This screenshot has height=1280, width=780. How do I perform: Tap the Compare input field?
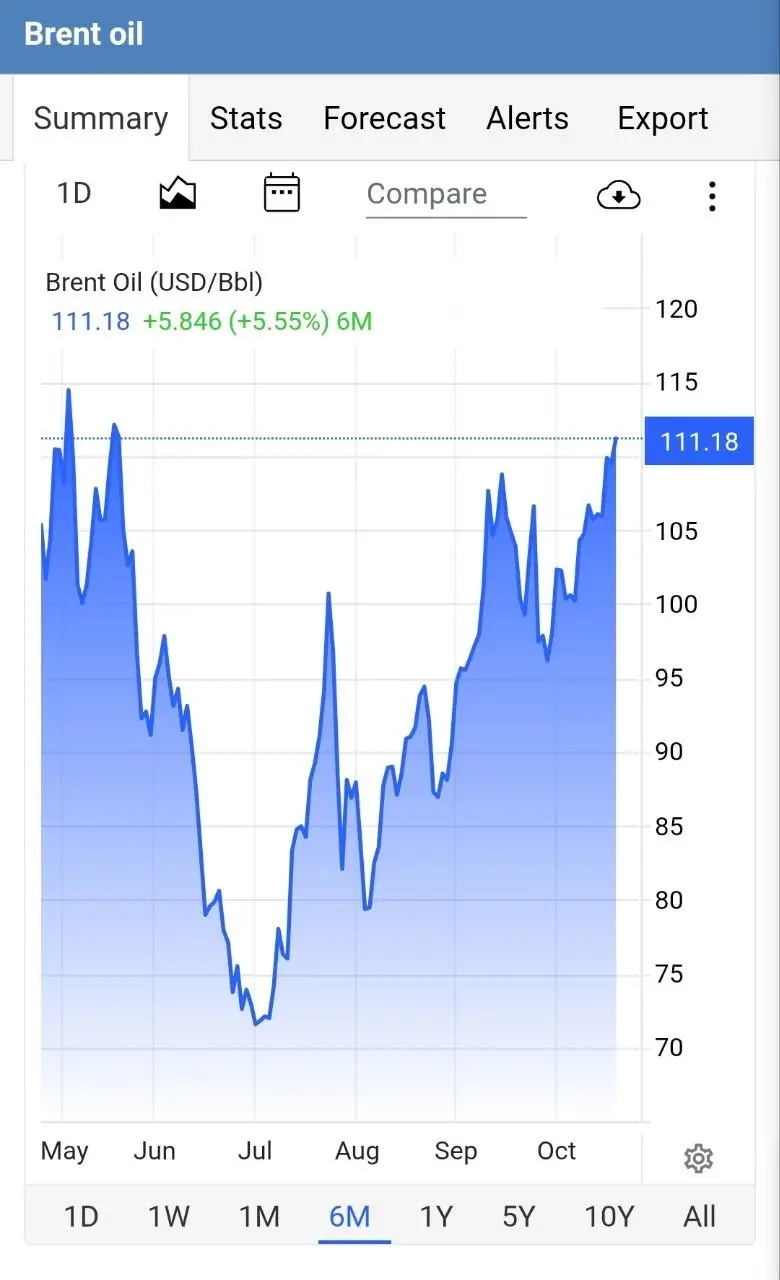tap(446, 194)
